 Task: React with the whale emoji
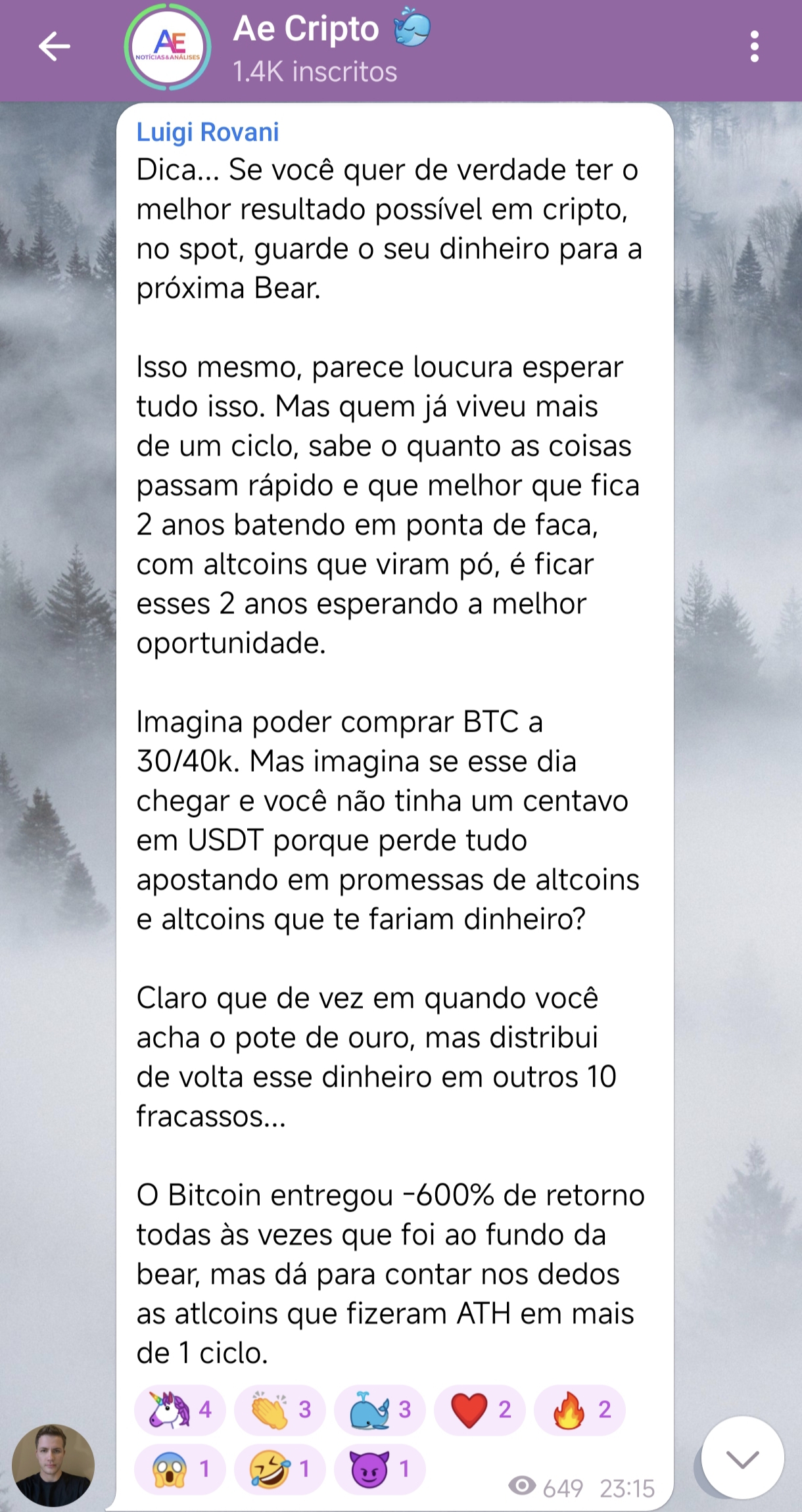380,1410
